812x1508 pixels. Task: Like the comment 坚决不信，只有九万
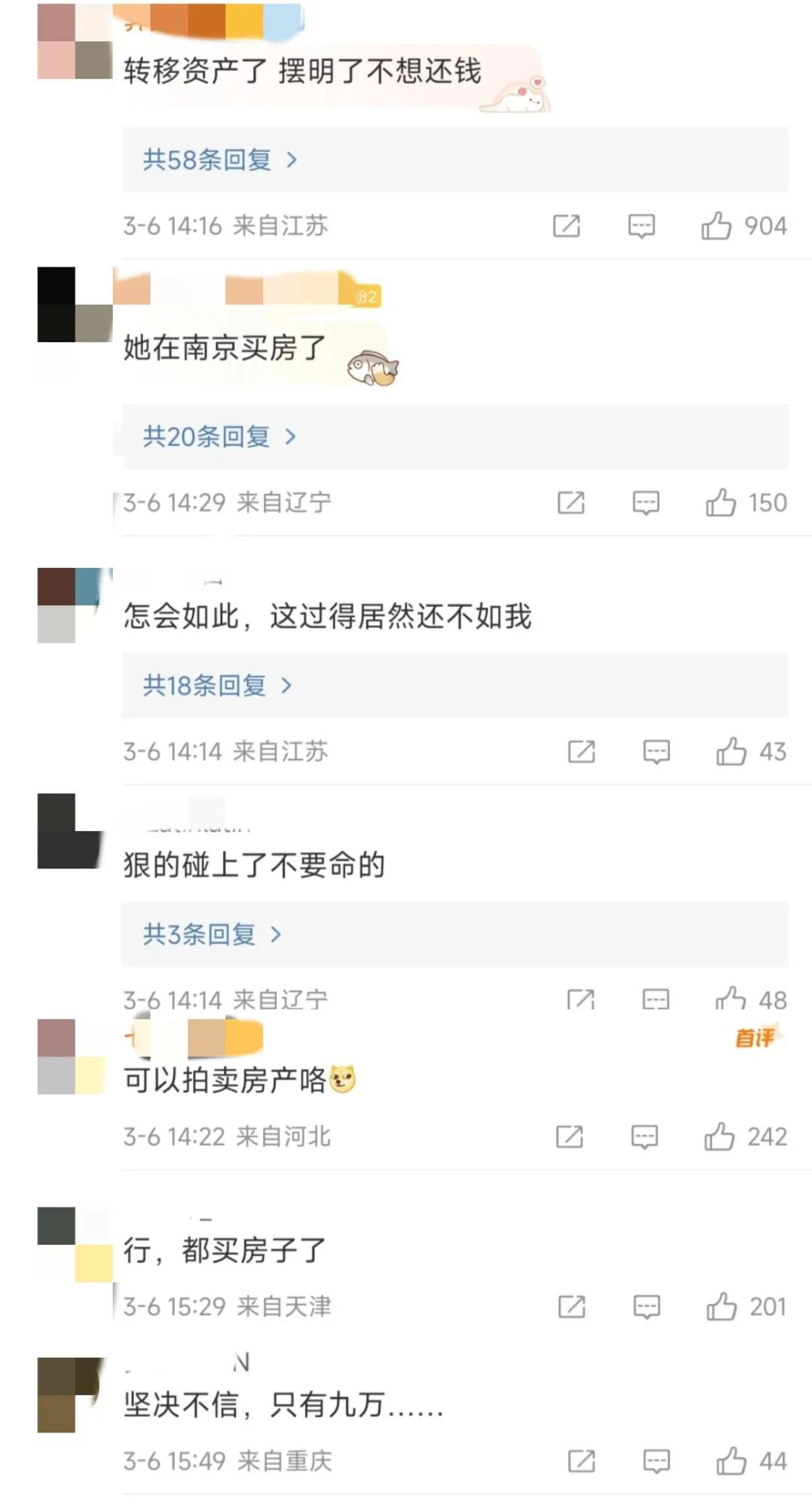[x=731, y=1461]
